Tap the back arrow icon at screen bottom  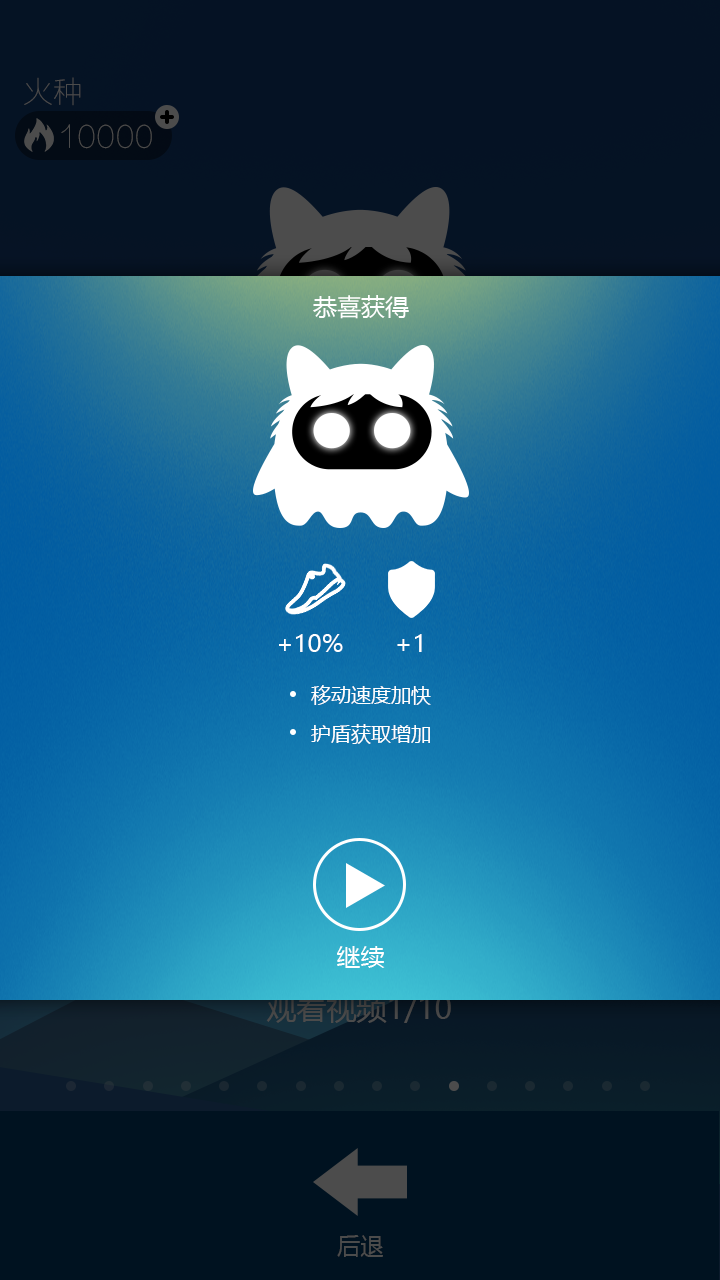pos(360,1181)
